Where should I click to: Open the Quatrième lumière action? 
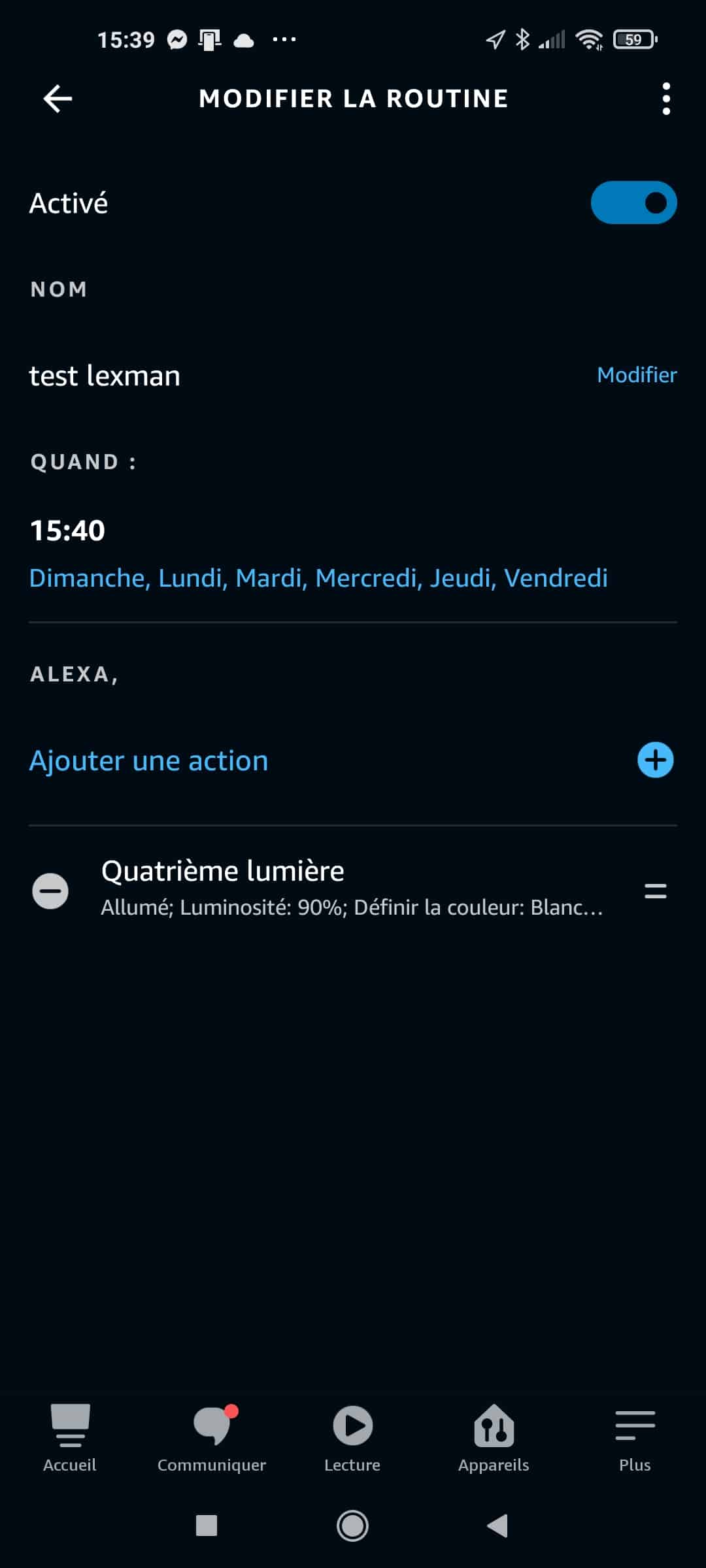click(352, 889)
